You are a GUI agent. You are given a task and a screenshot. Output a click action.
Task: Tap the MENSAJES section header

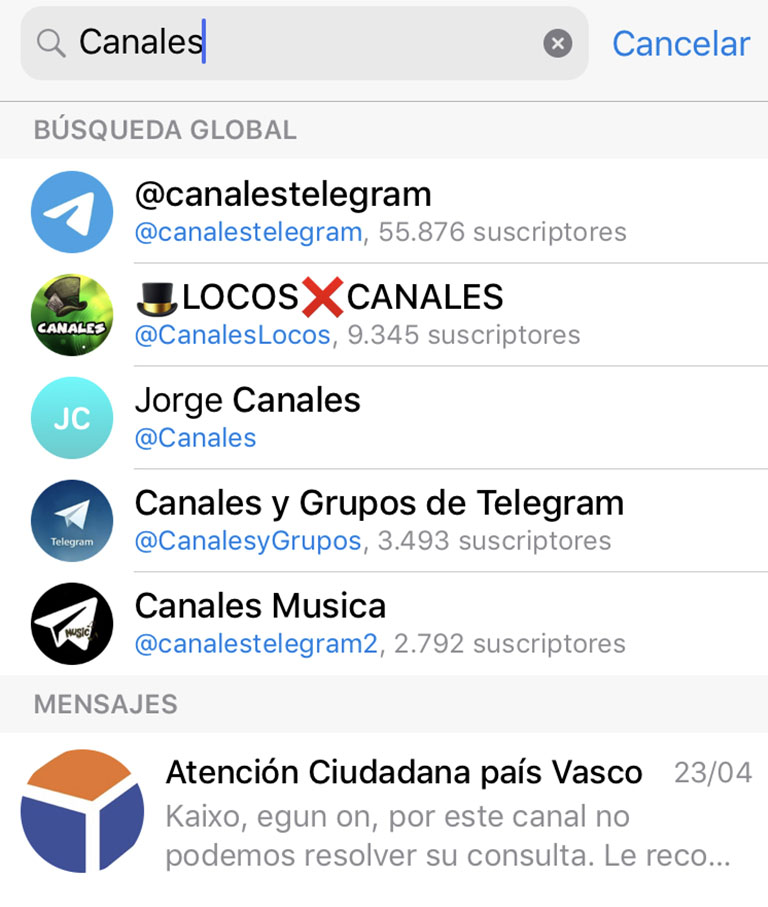(108, 704)
